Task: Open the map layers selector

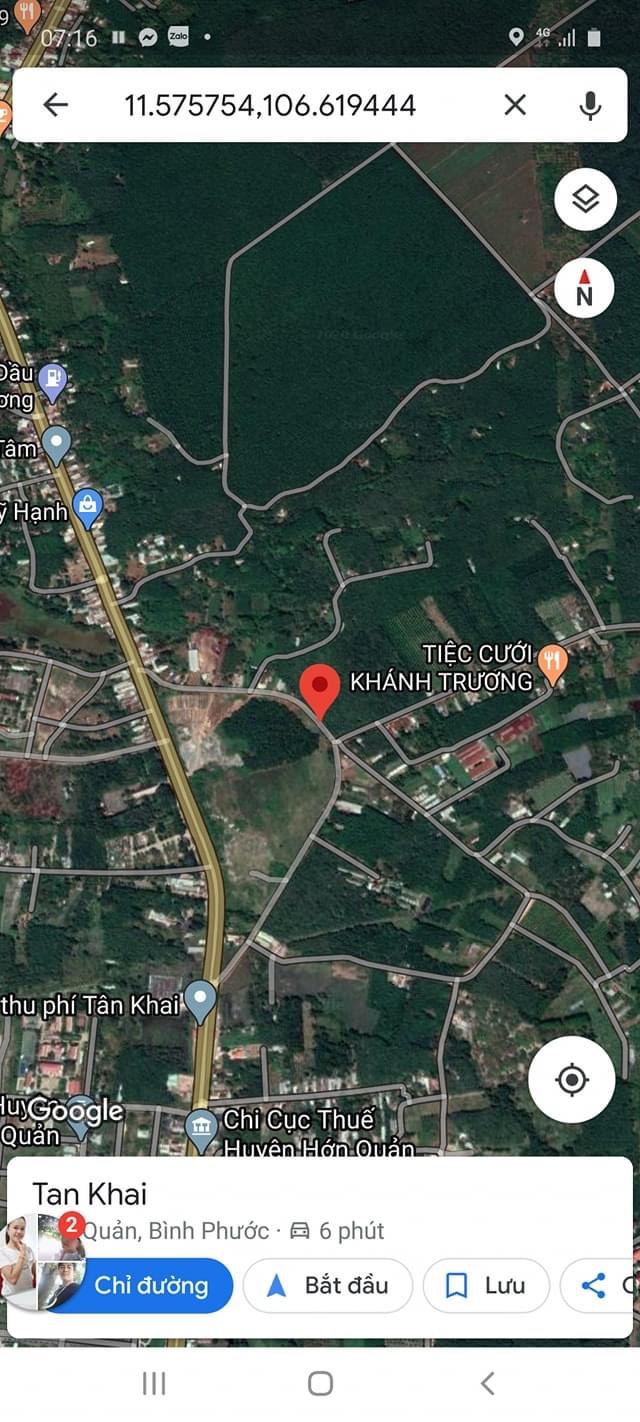Action: click(x=584, y=199)
